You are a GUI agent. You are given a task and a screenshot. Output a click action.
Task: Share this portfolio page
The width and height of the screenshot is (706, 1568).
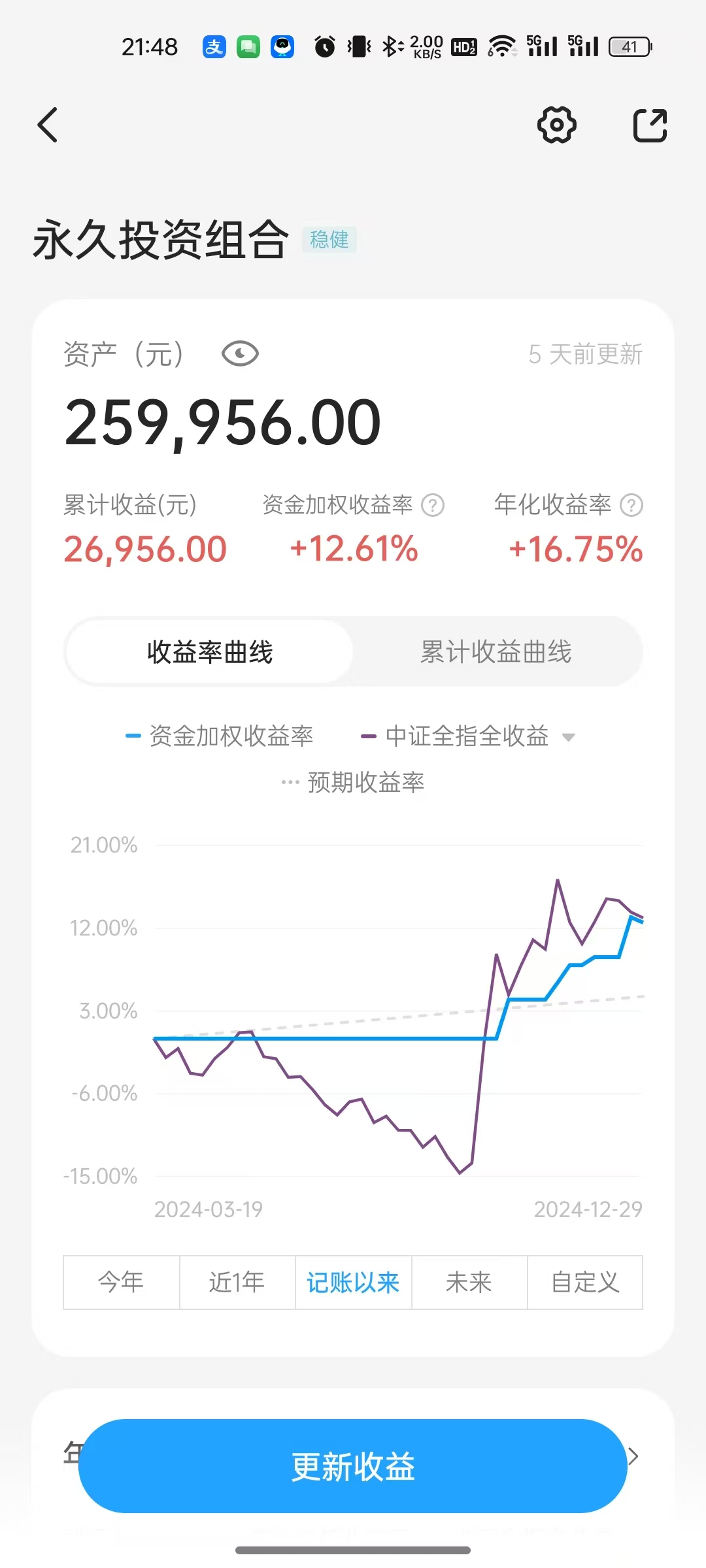pos(650,125)
